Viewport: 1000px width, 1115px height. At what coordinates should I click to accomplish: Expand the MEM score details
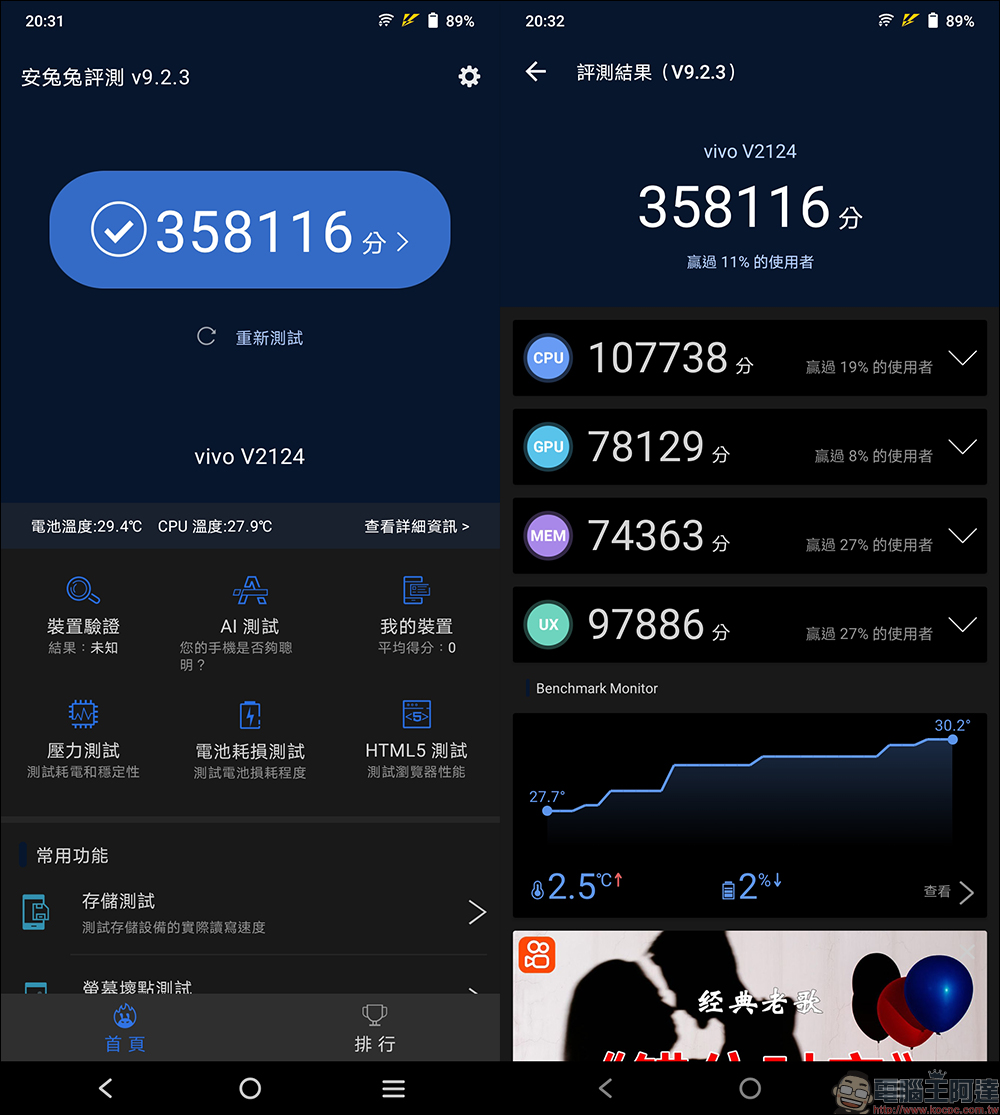[961, 536]
